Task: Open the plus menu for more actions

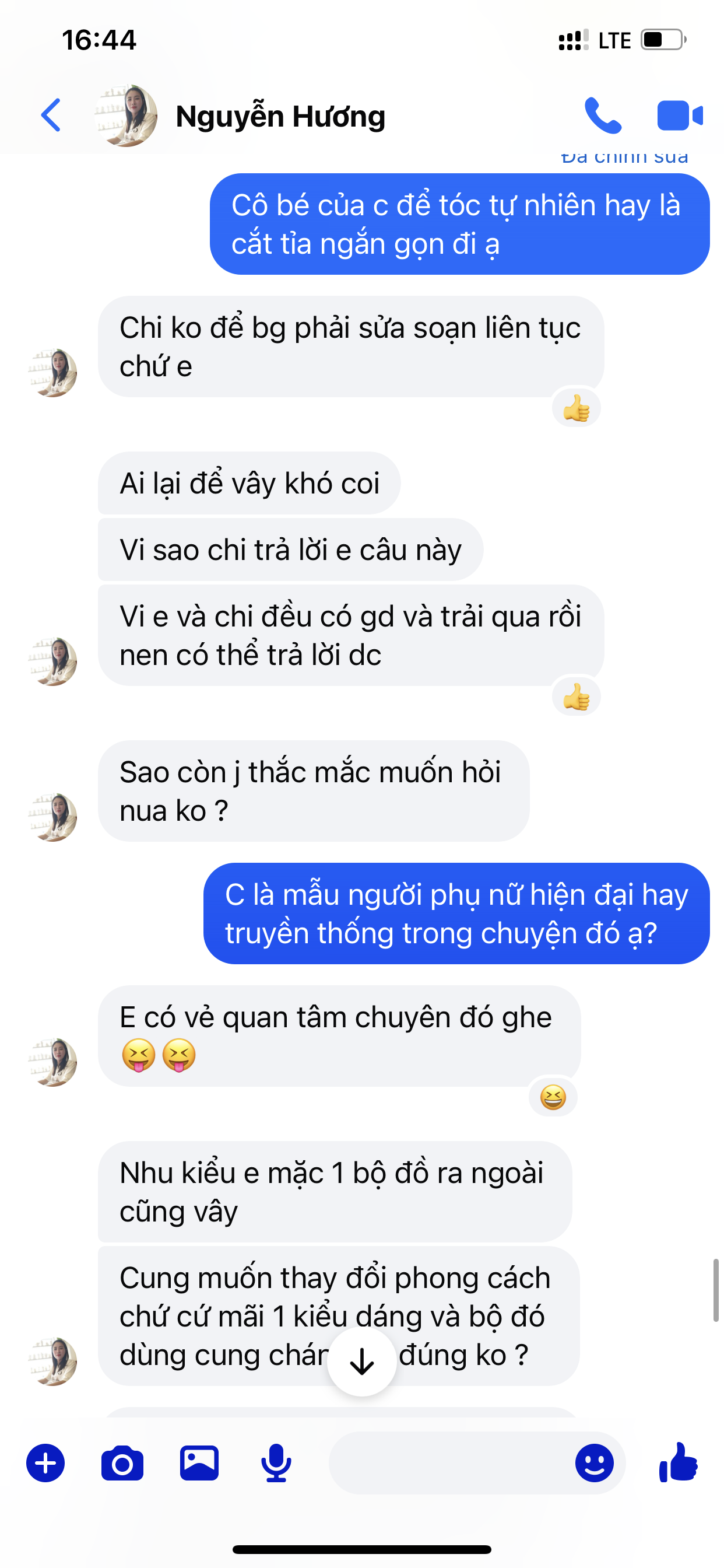Action: [45, 1462]
